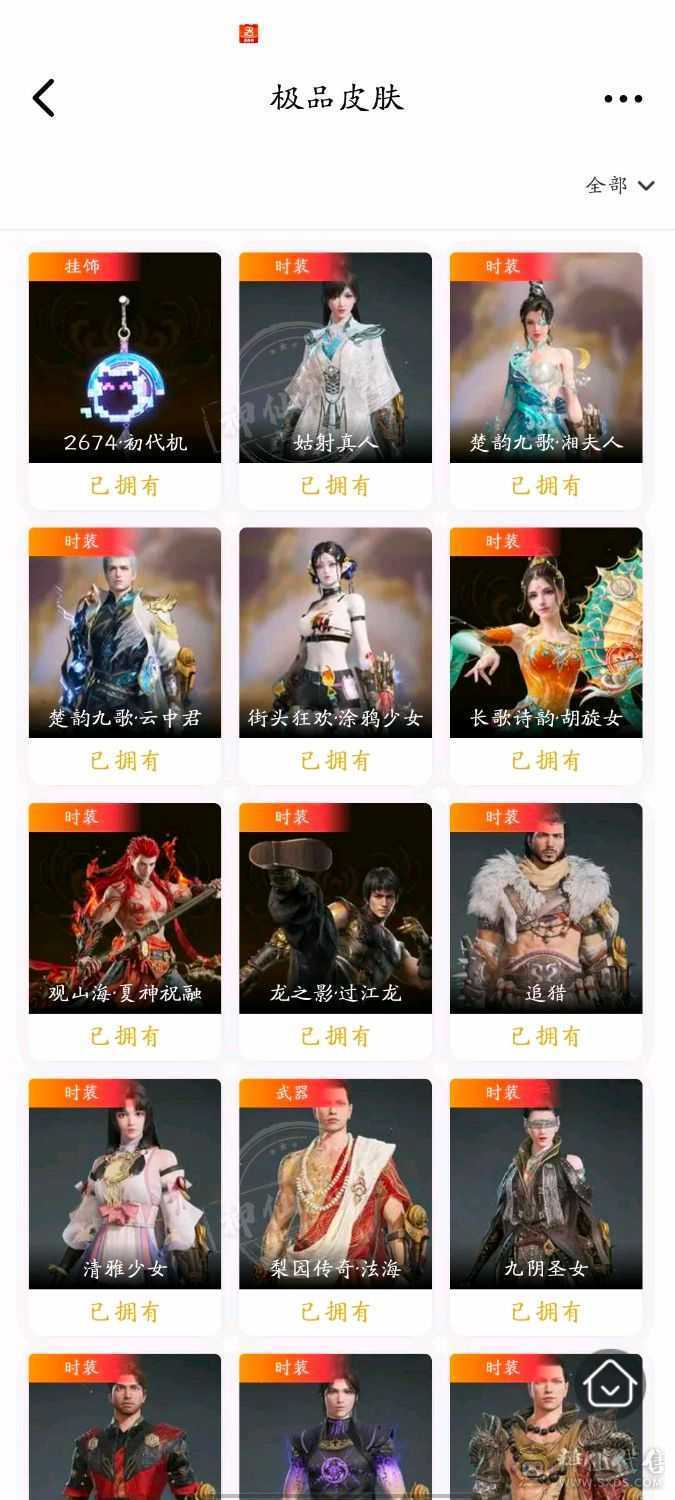This screenshot has width=675, height=1500.
Task: View the 长歌诗韵·胡旋女 skin
Action: tap(546, 633)
